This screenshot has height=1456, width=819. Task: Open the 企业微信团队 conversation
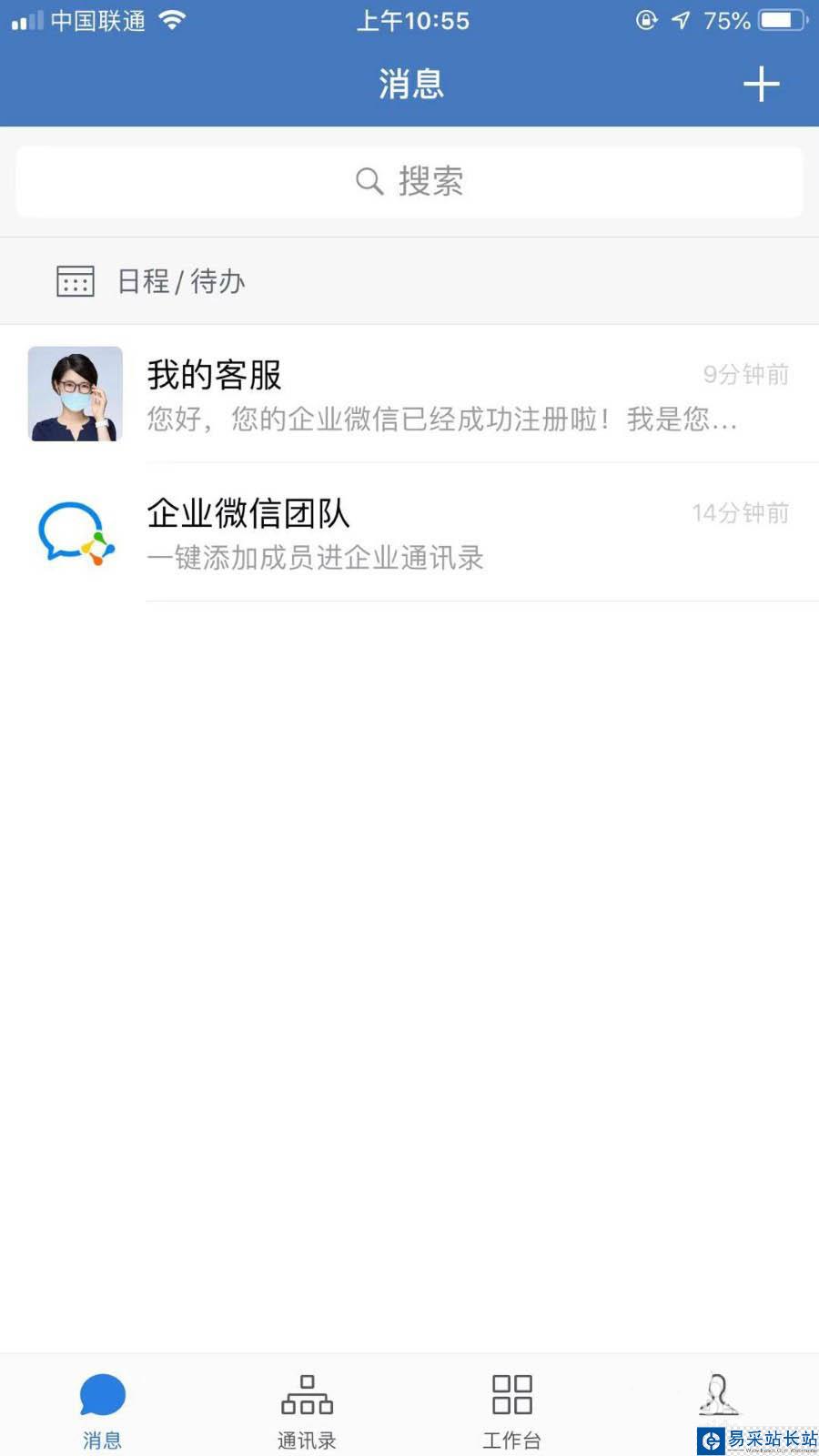tap(409, 532)
